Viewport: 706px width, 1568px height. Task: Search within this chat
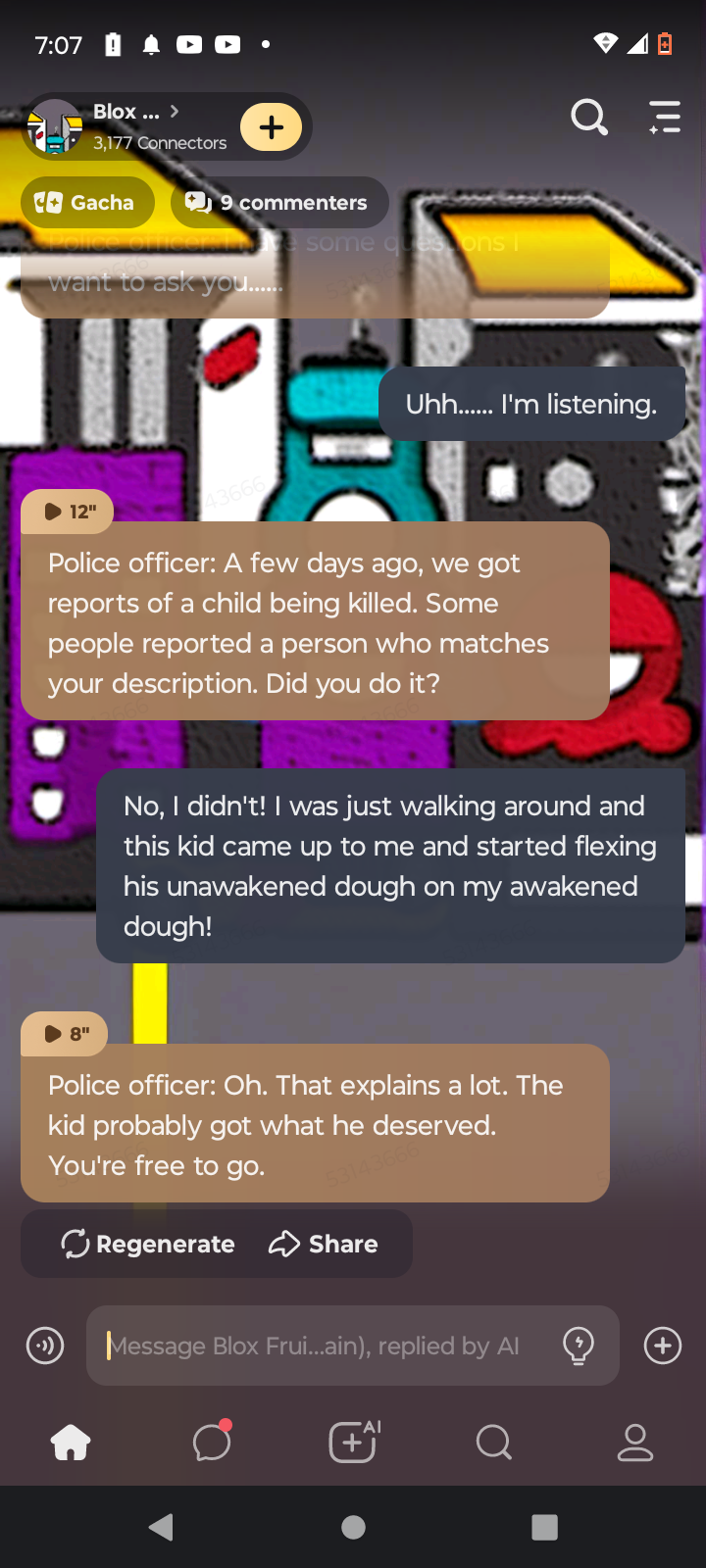[x=589, y=118]
